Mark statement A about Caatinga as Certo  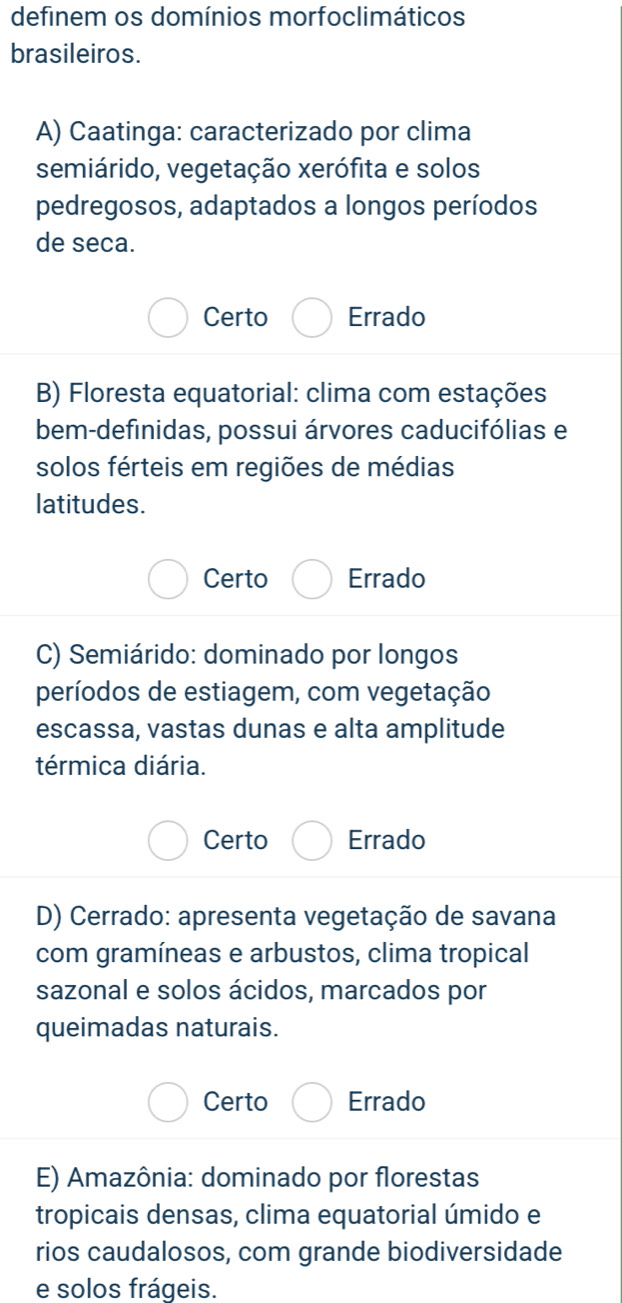click(168, 318)
